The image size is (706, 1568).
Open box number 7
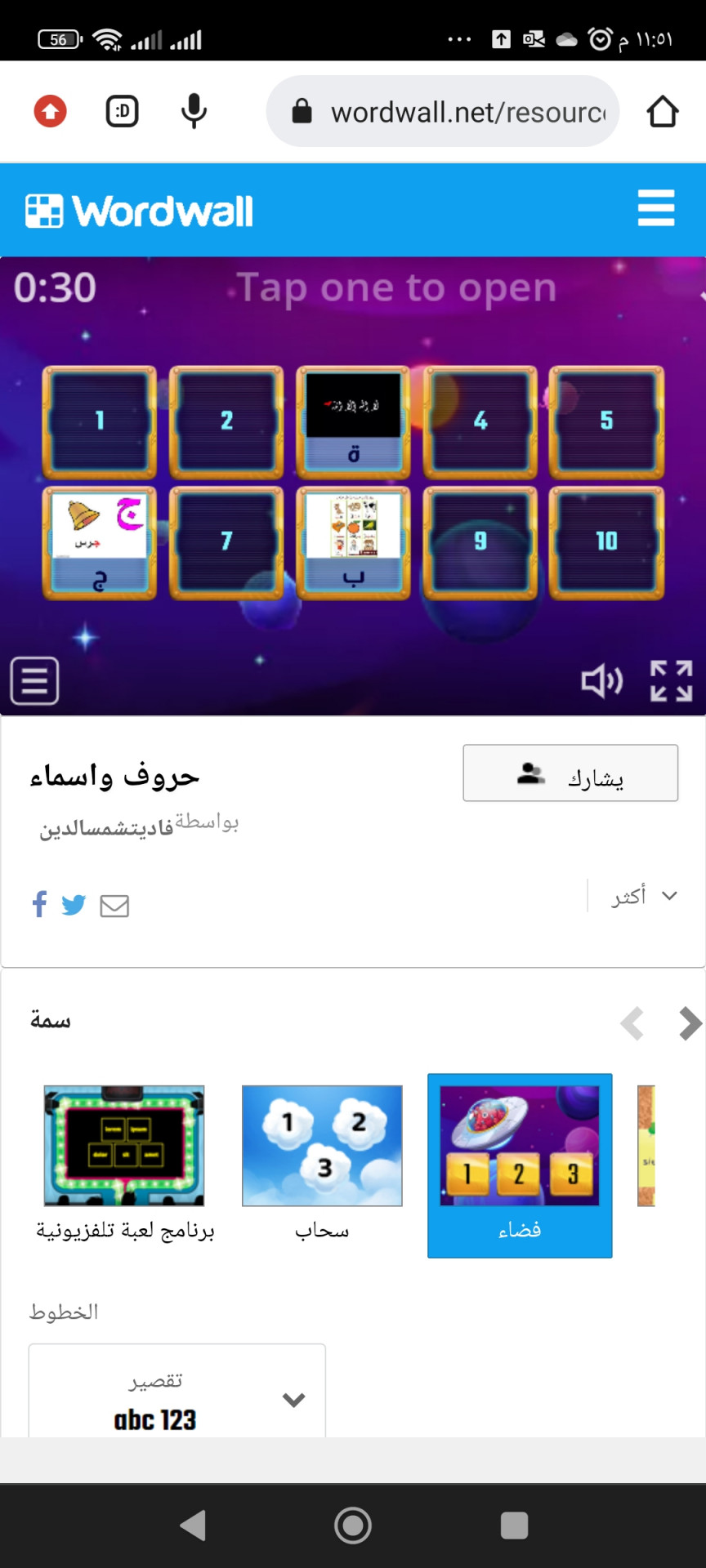pos(226,542)
